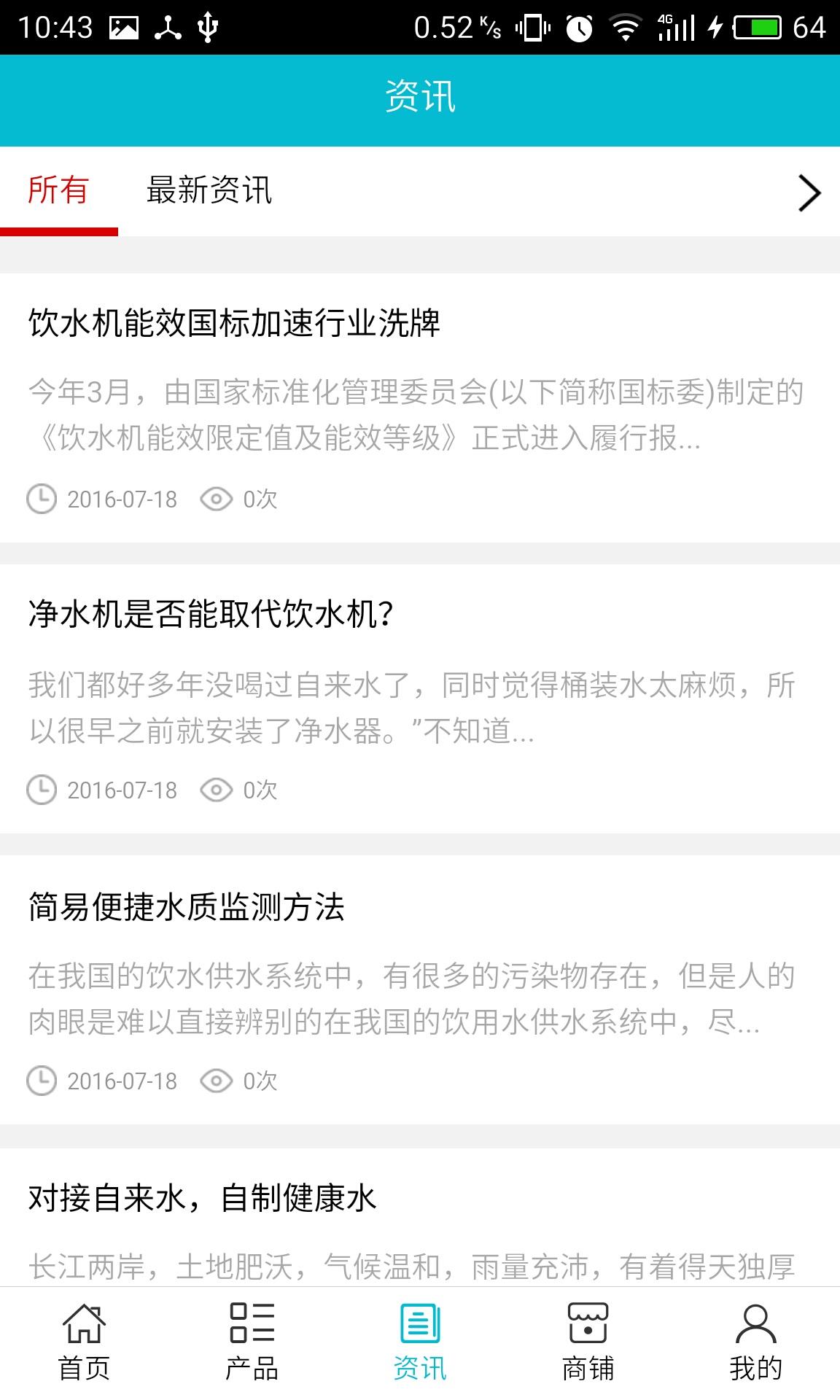Open article 饮水机能效国标加速行业洗牌

pos(234,323)
